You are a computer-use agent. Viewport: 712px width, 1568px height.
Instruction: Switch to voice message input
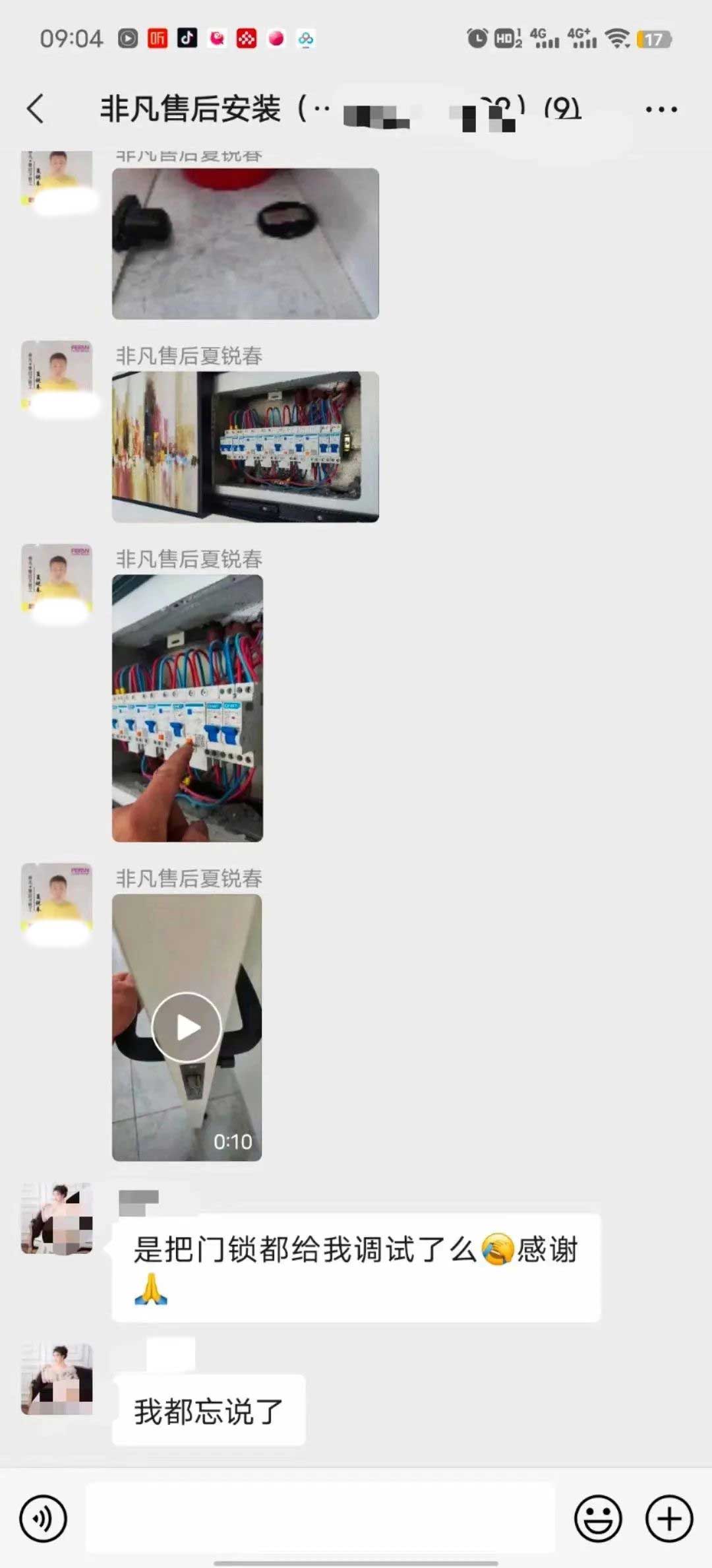(44, 1519)
